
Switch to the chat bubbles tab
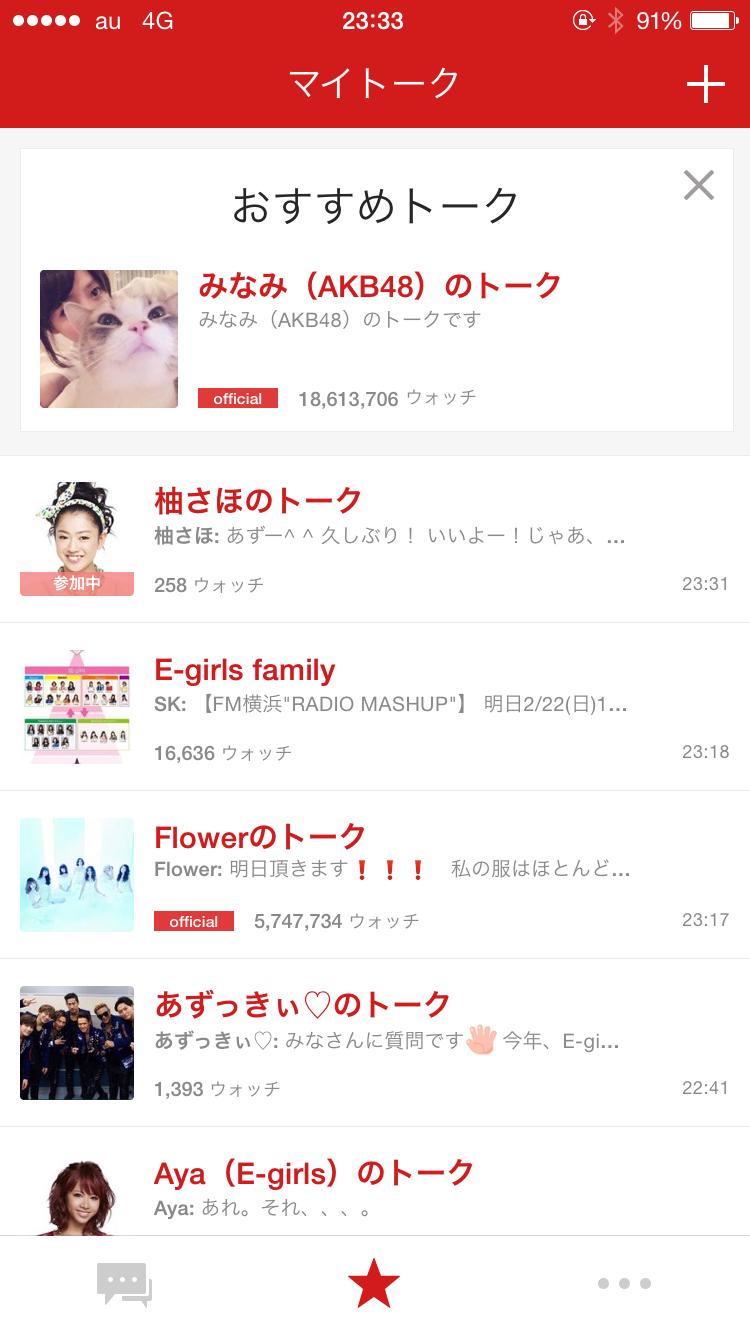point(124,1284)
